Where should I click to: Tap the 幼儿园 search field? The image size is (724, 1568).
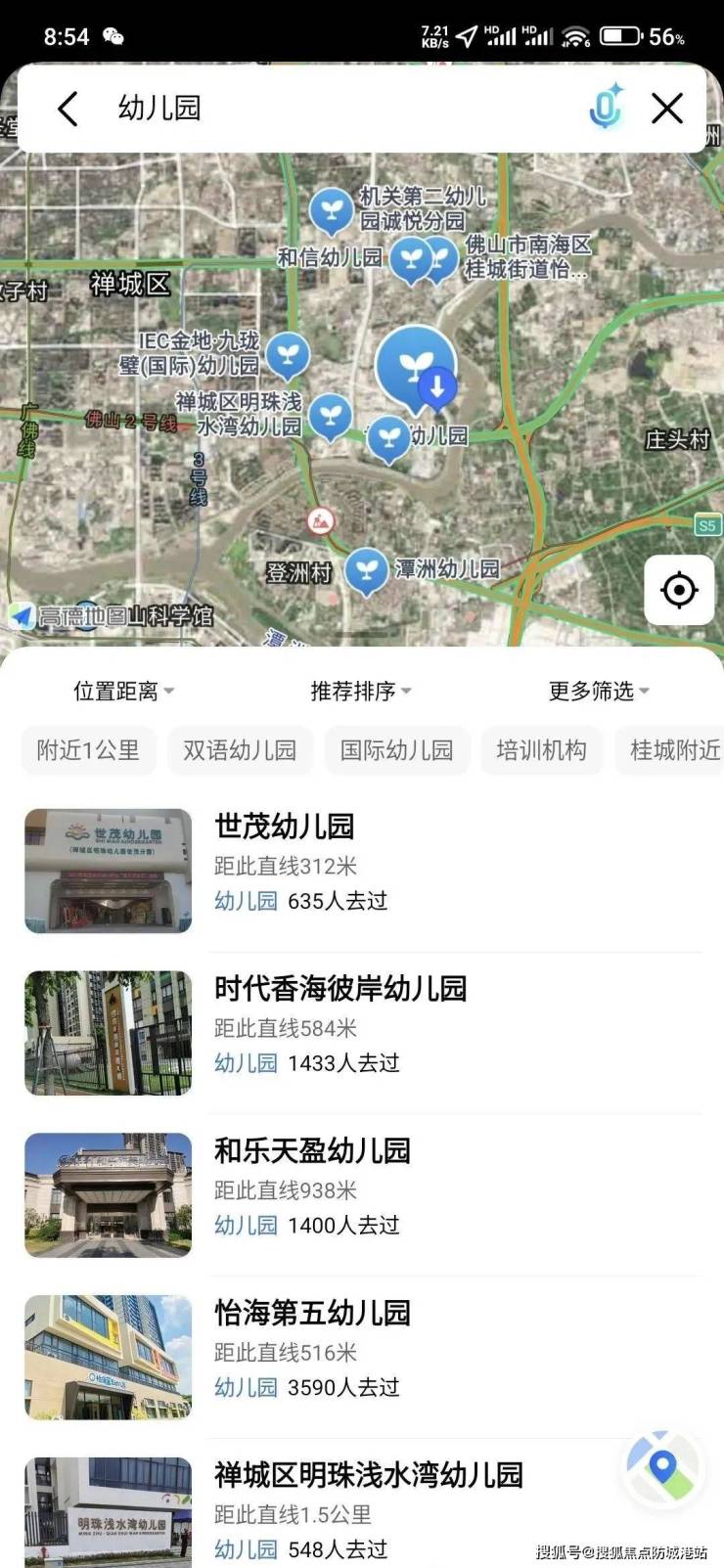click(333, 108)
